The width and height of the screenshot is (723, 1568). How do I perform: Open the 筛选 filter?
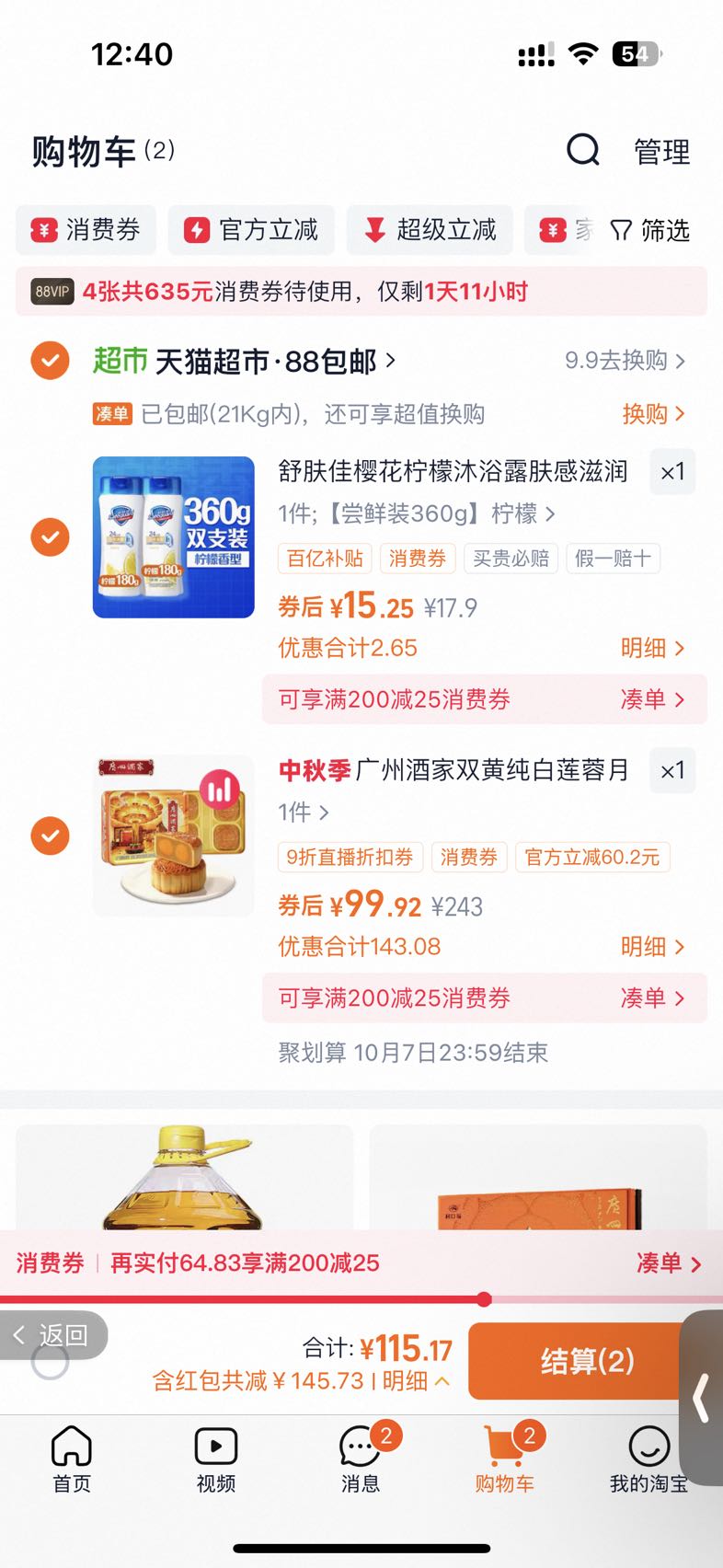[650, 230]
